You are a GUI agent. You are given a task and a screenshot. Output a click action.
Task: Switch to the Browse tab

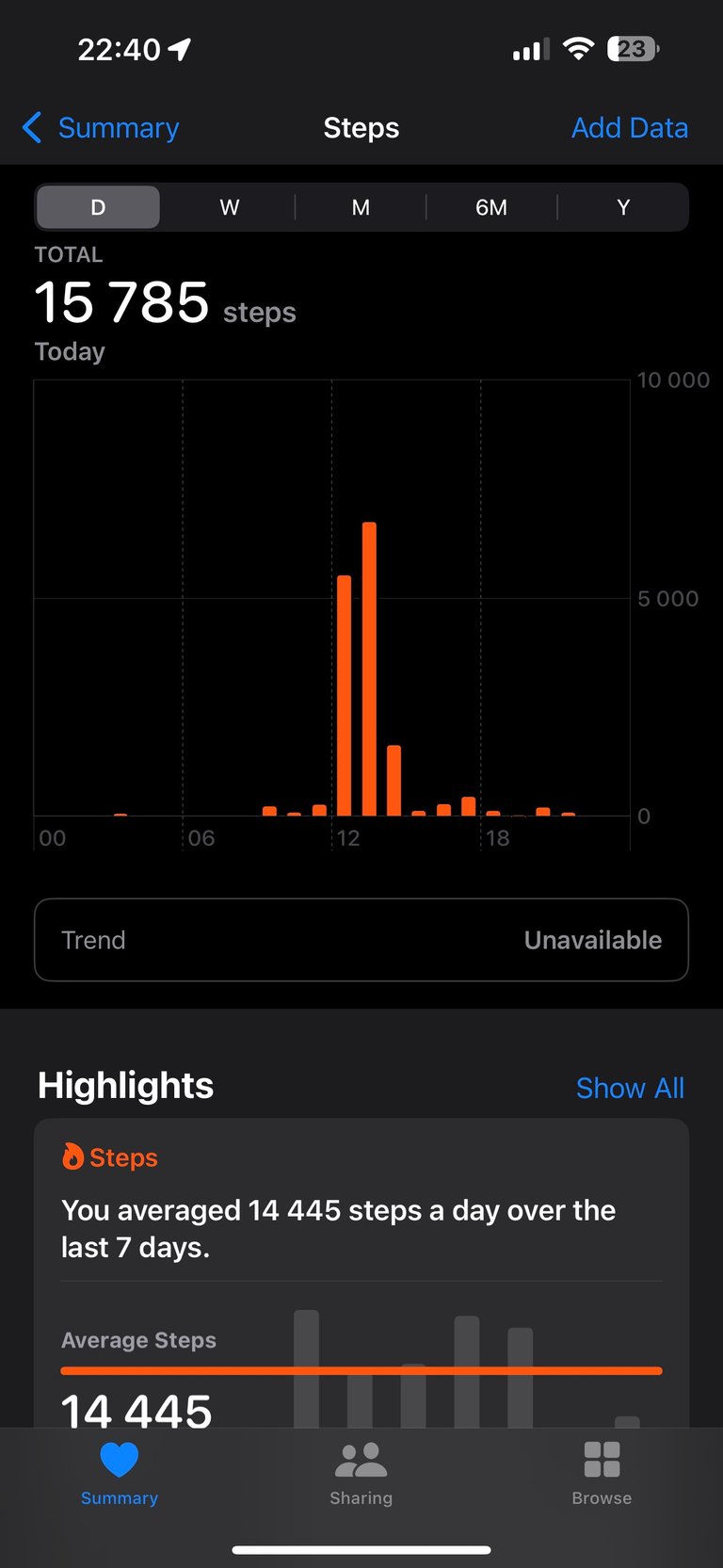(602, 1474)
